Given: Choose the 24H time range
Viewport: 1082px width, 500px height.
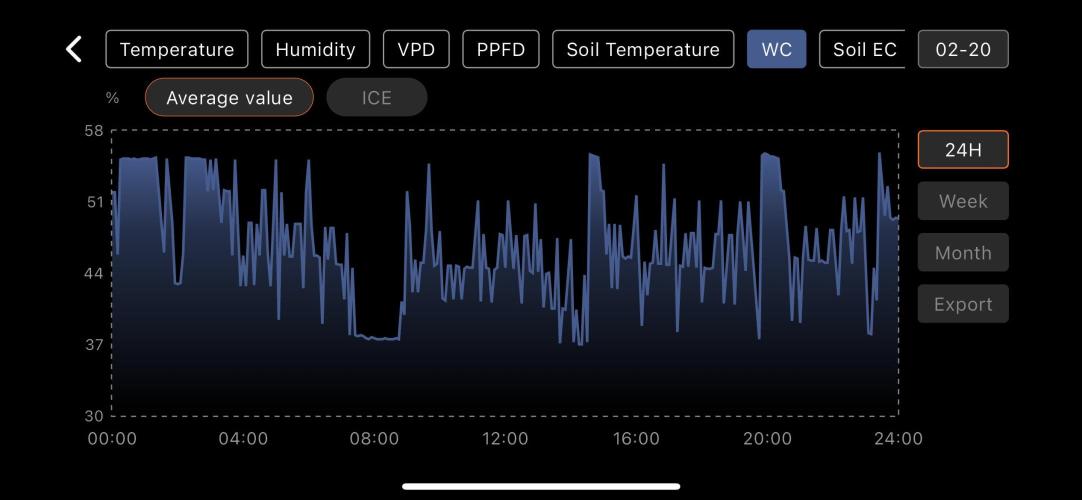Looking at the screenshot, I should click(x=963, y=150).
